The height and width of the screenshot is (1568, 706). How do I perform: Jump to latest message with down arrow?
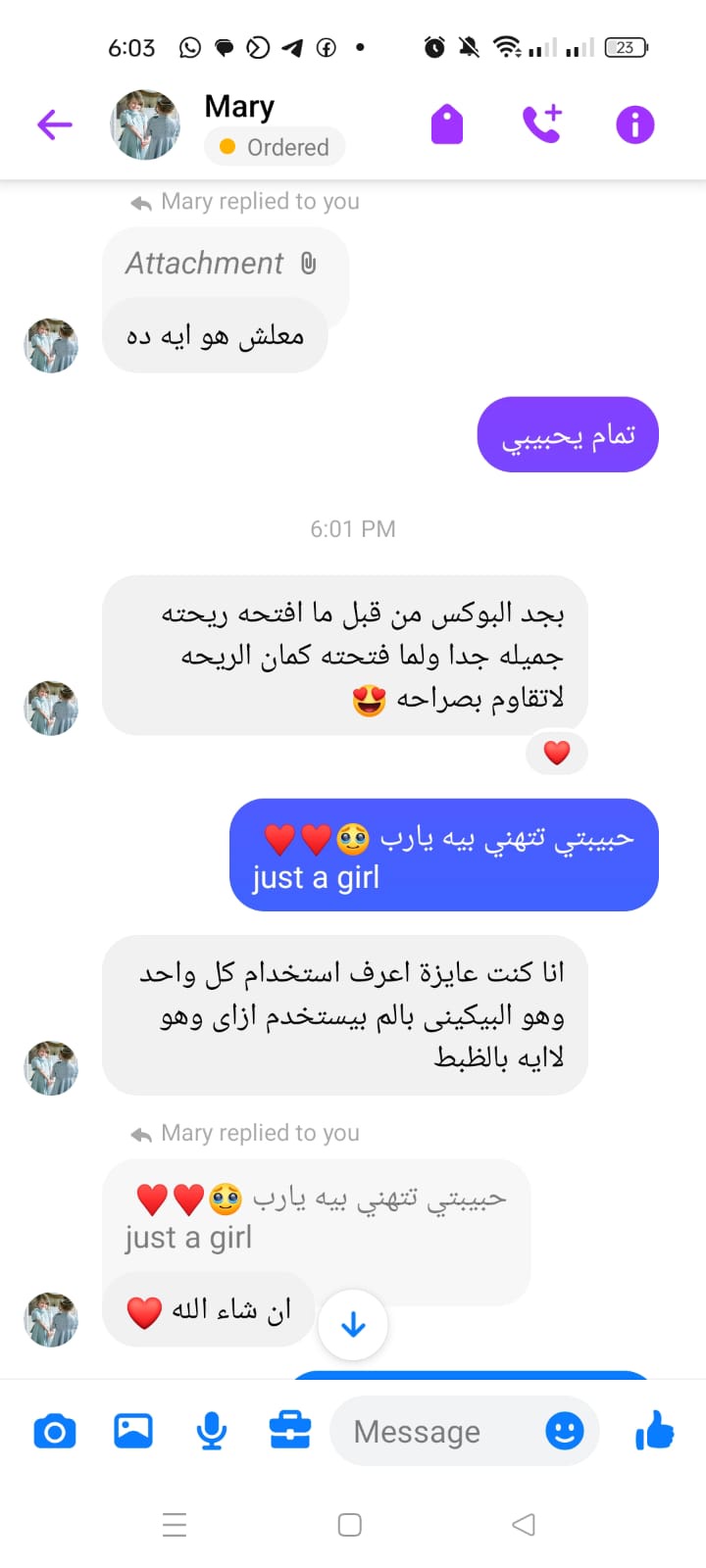tap(353, 1325)
